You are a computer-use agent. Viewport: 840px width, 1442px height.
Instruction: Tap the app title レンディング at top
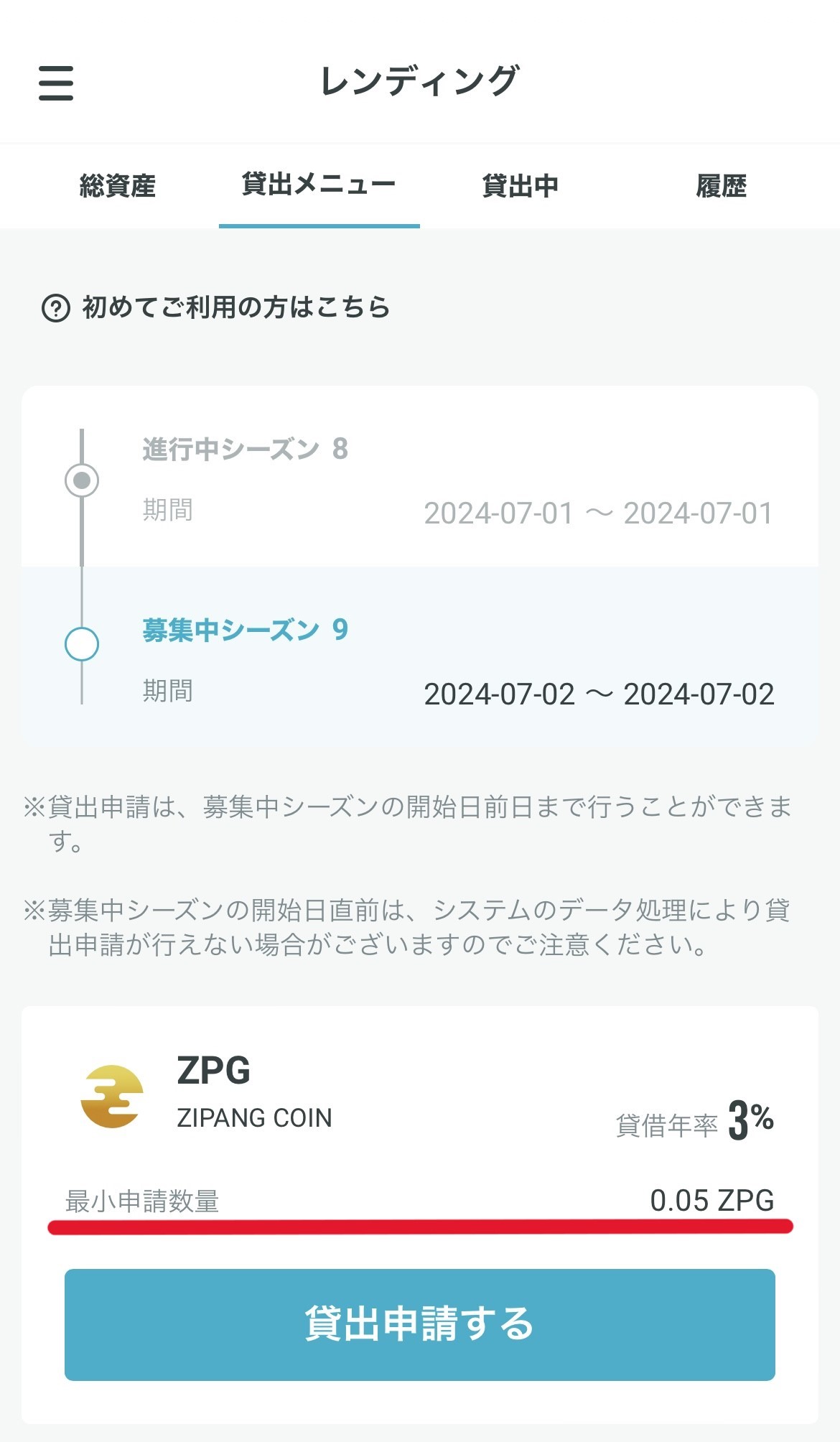point(420,81)
